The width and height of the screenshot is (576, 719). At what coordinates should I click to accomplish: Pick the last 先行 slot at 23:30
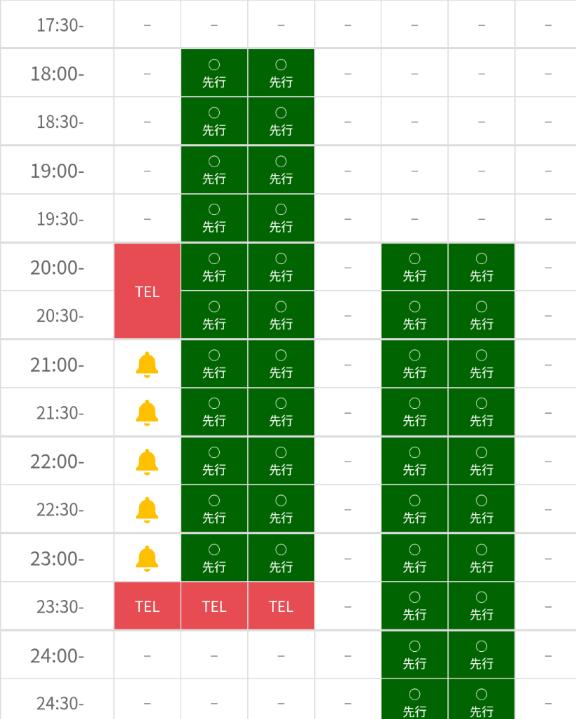coord(482,606)
